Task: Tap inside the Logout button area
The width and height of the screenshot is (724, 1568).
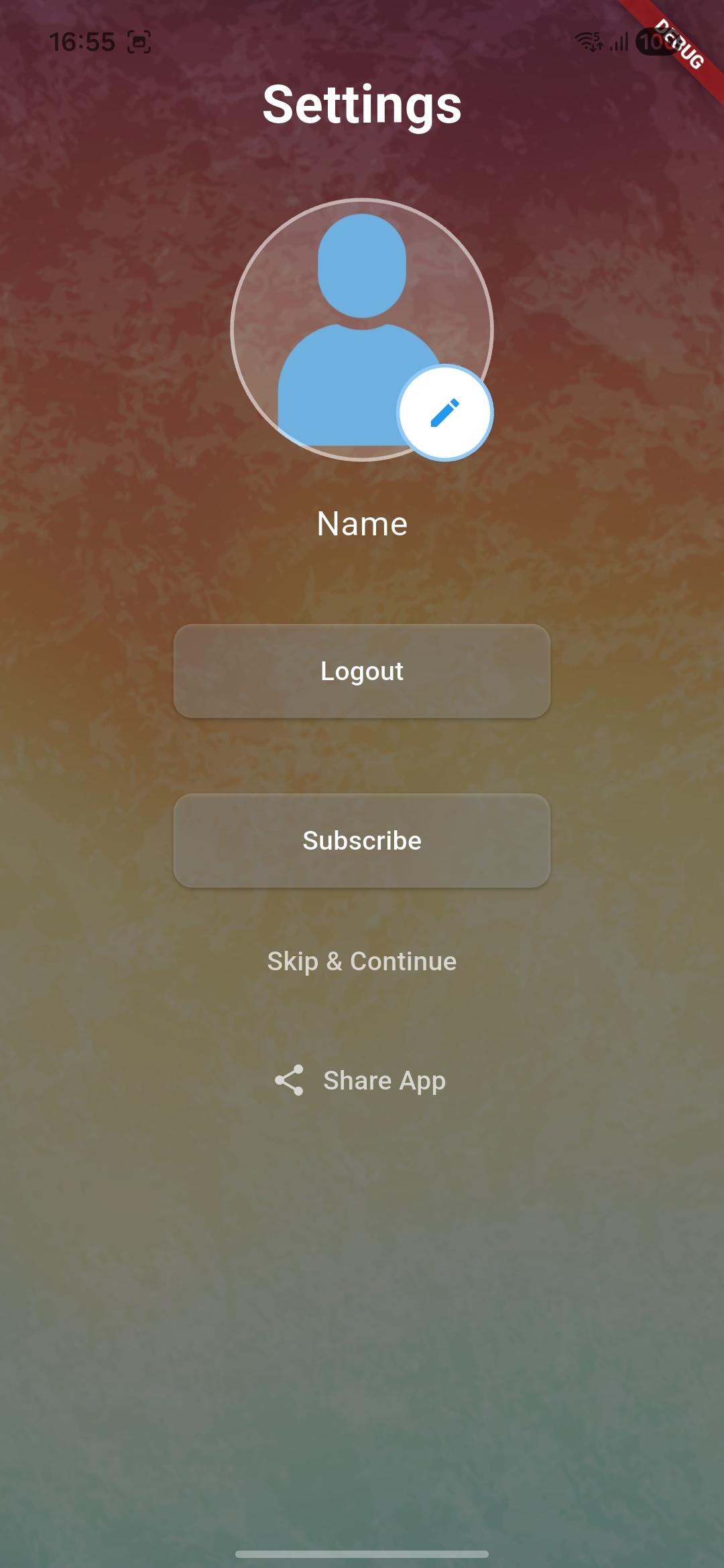Action: click(362, 670)
